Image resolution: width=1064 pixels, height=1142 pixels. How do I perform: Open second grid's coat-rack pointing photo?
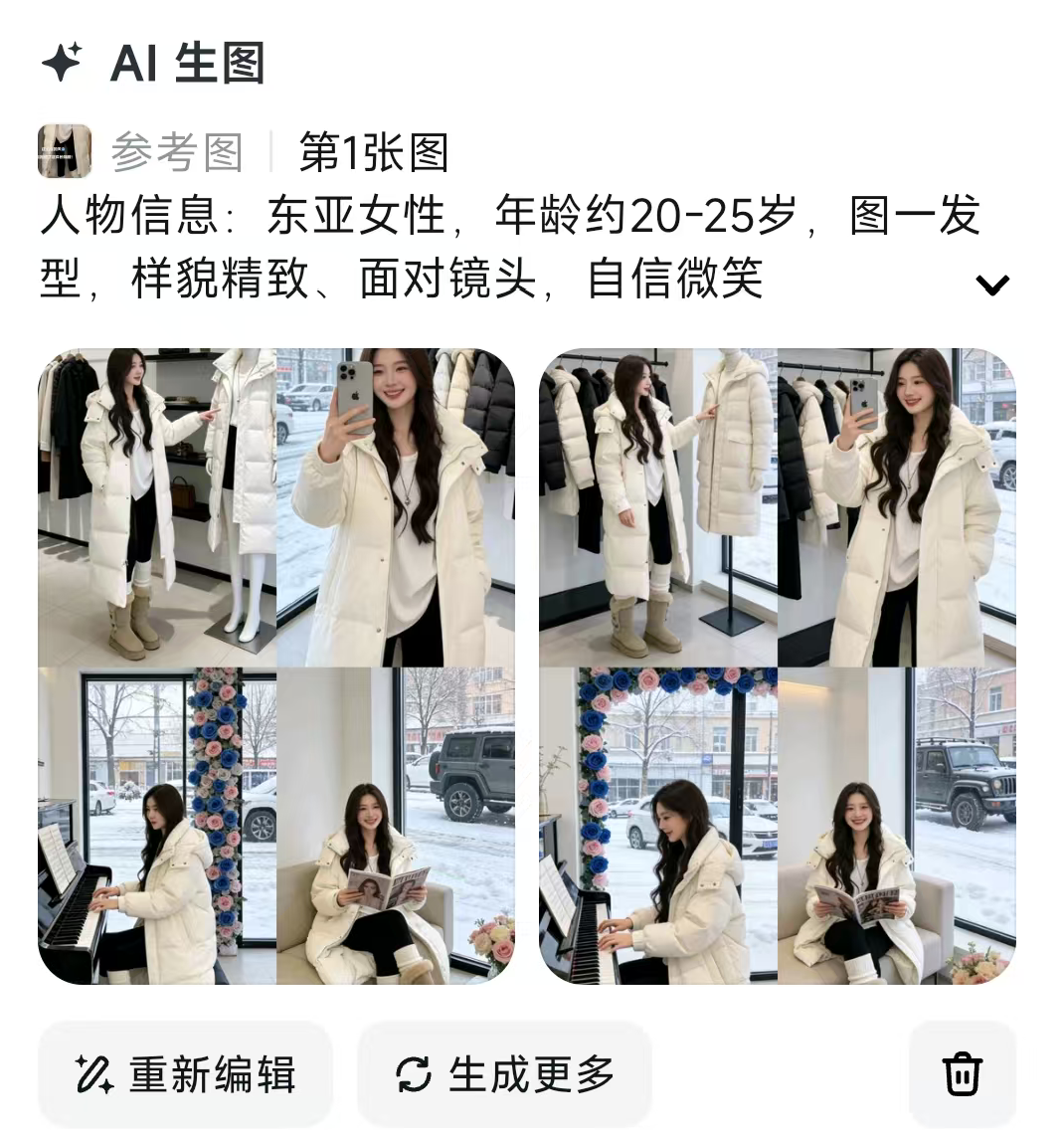656,497
